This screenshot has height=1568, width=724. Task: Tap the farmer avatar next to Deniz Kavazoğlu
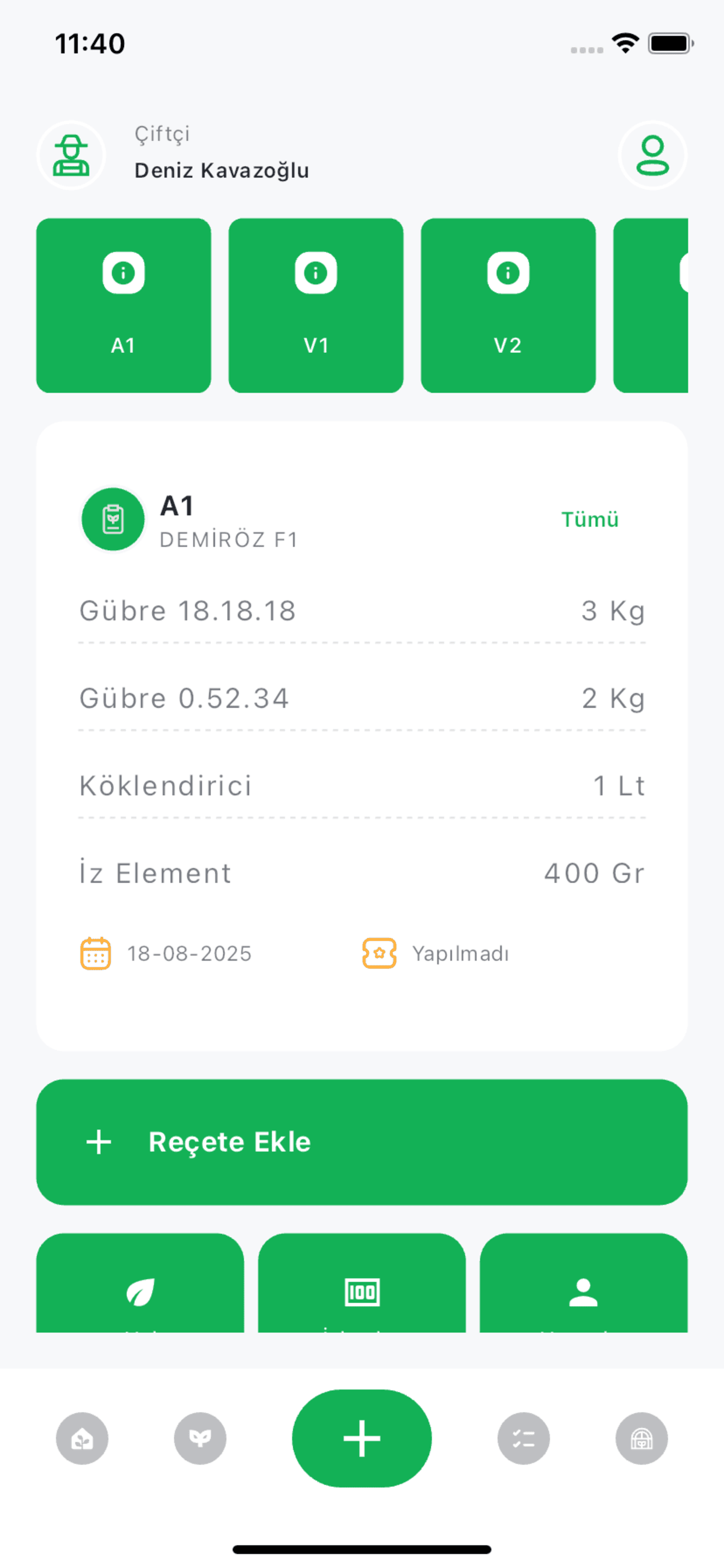(x=71, y=155)
